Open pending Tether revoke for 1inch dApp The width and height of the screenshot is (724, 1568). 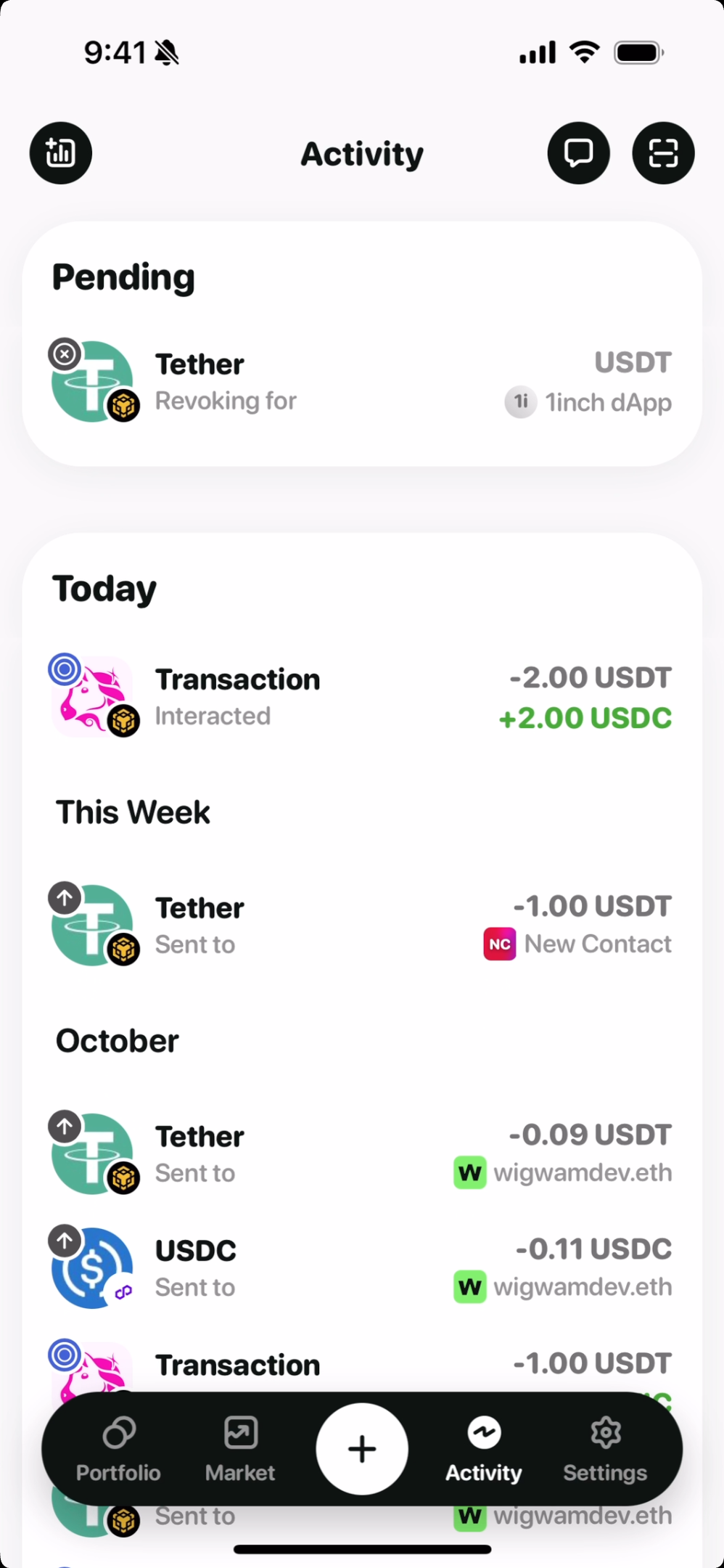coord(361,382)
